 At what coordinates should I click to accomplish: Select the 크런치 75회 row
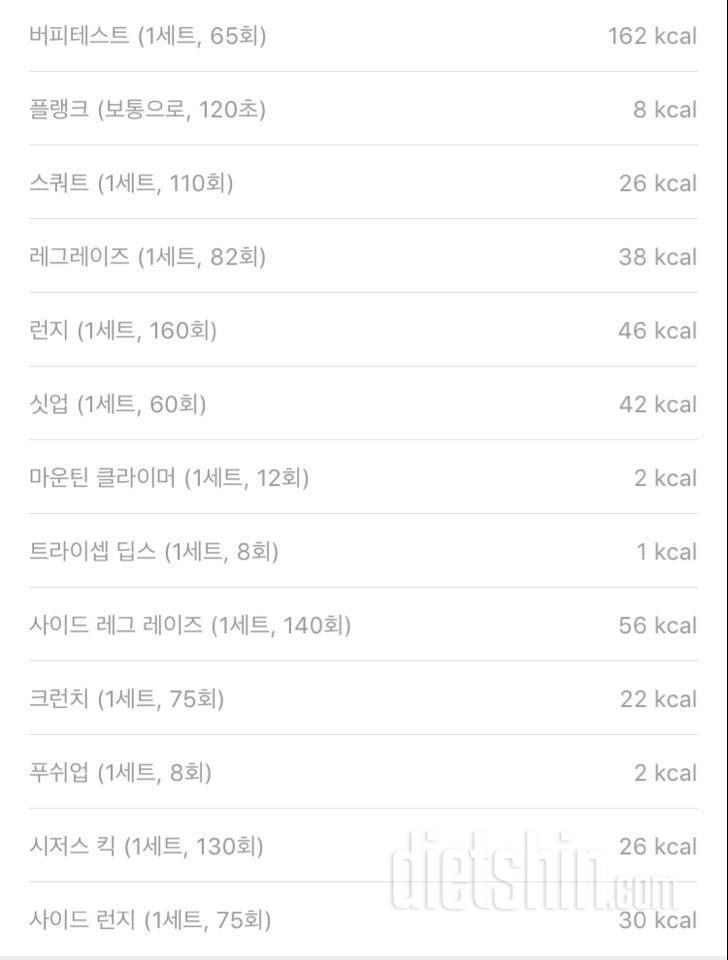[127, 699]
